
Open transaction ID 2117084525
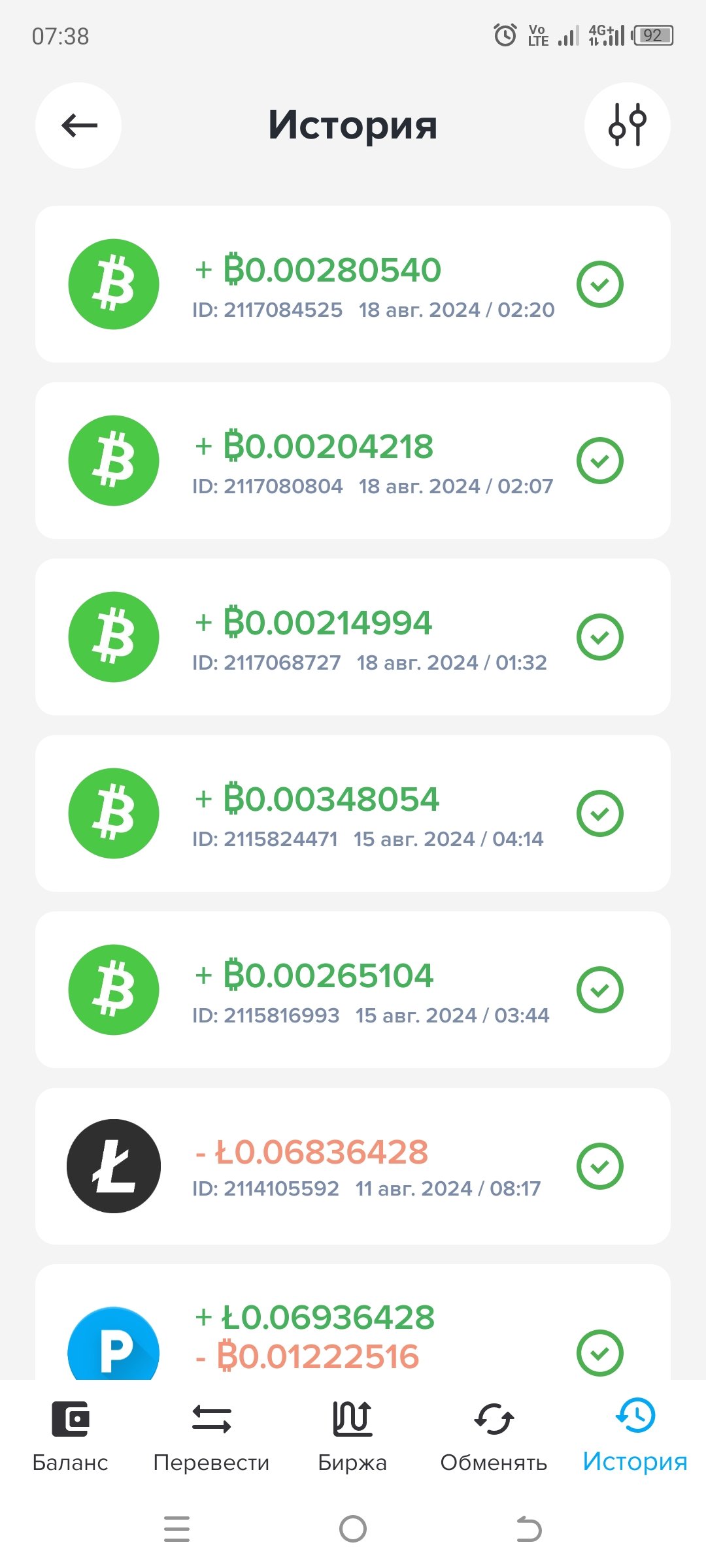[352, 284]
